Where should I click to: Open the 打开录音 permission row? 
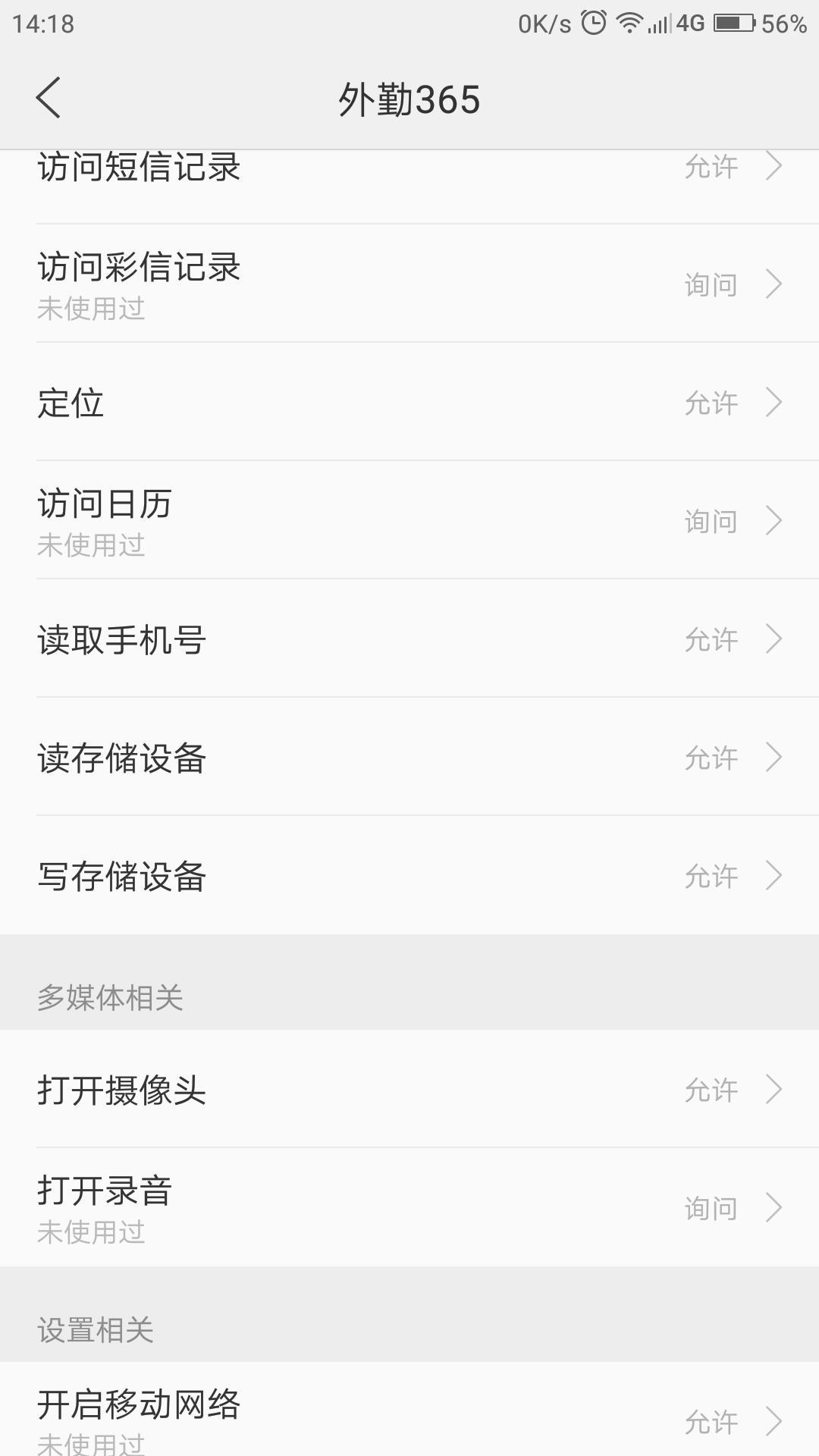coord(409,1208)
